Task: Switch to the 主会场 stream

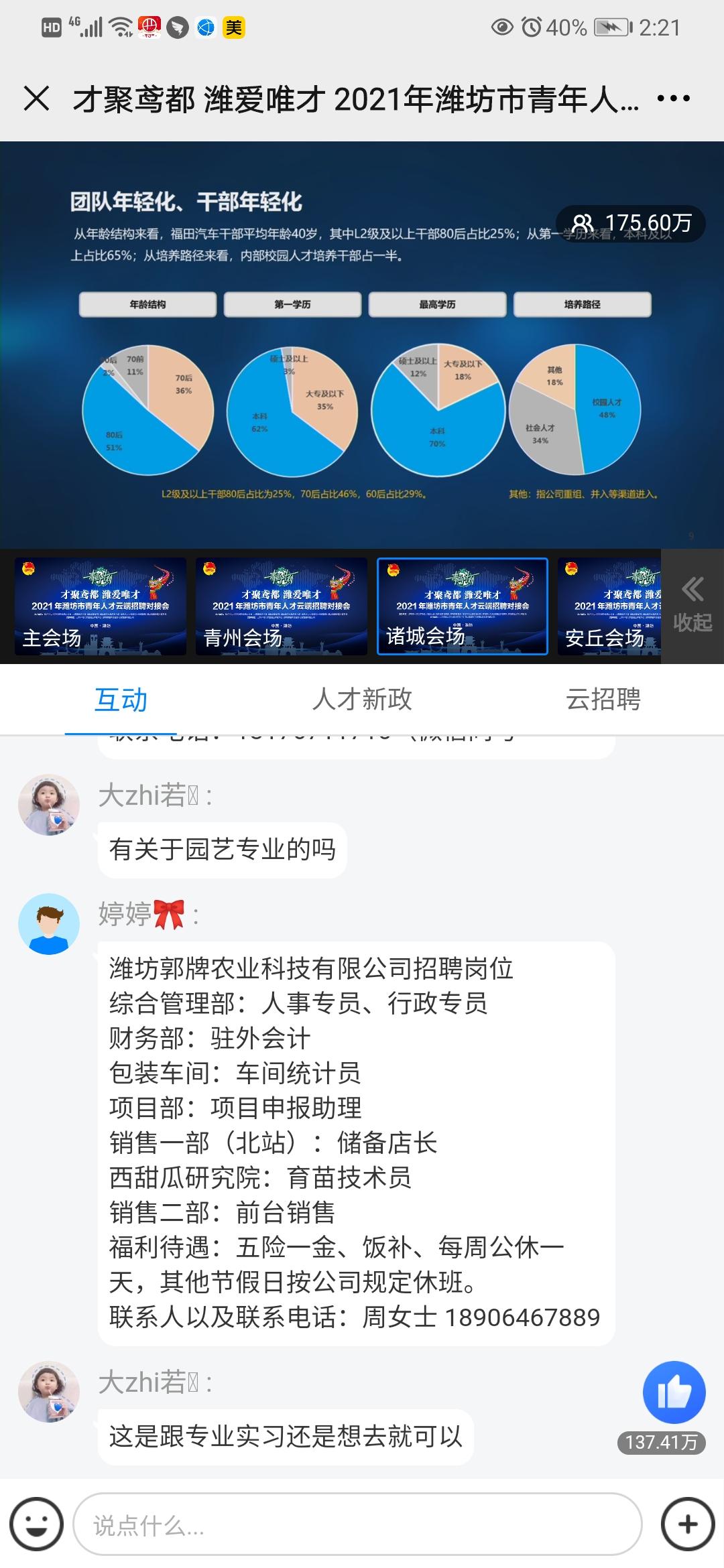Action: [x=101, y=606]
